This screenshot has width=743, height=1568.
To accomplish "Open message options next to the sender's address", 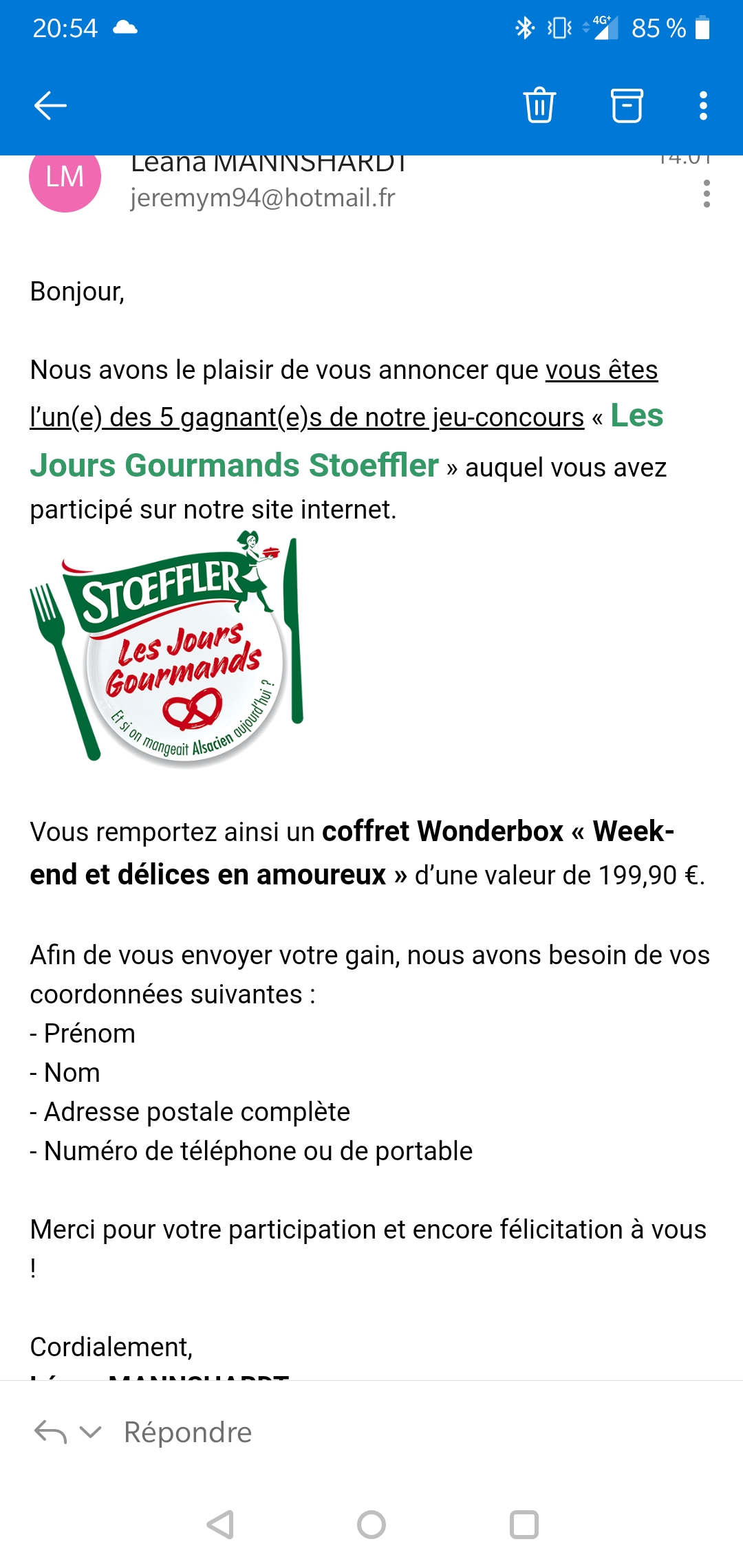I will coord(707,194).
